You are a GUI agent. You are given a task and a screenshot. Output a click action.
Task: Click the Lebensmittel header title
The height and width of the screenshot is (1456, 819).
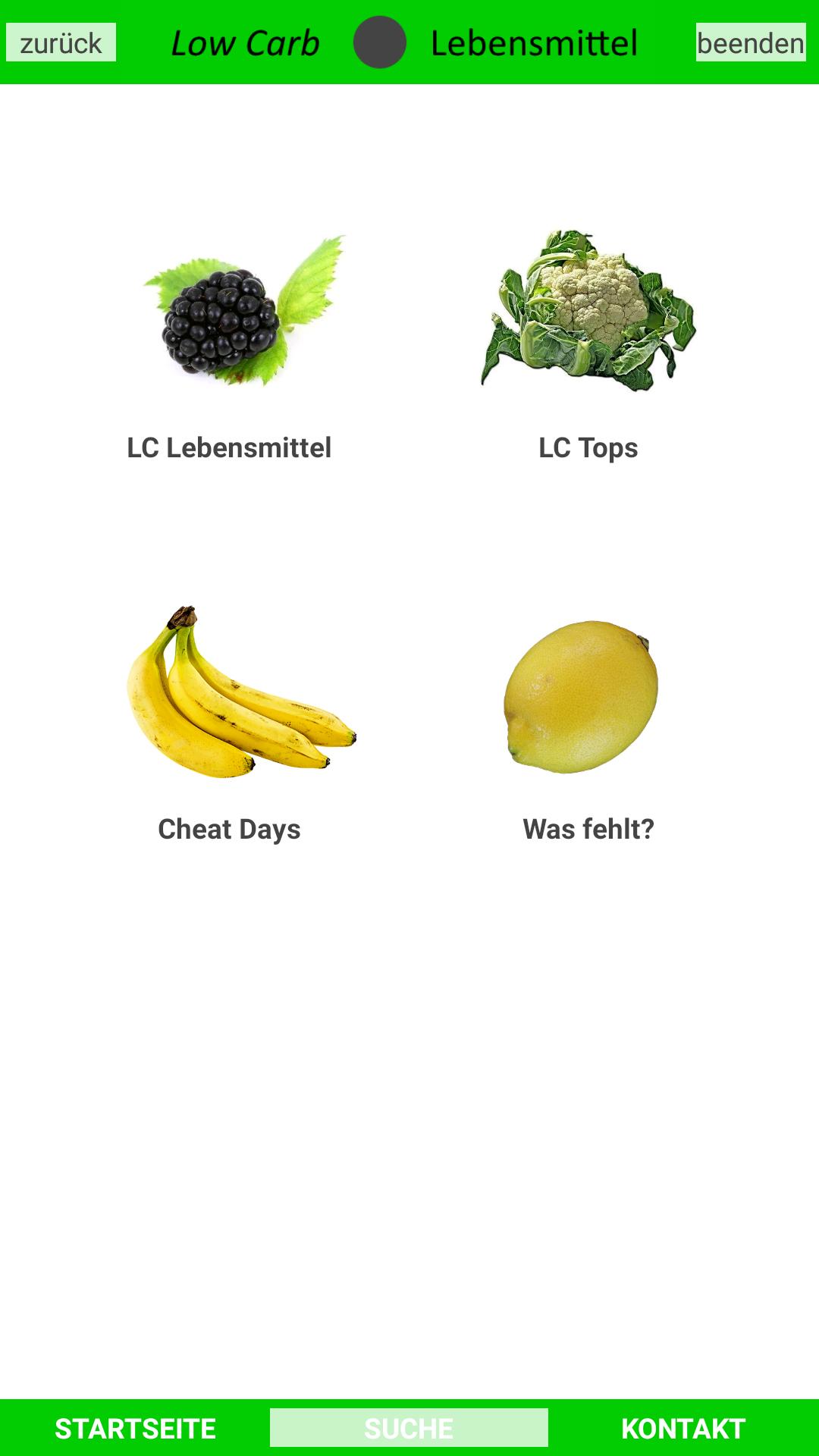[x=534, y=43]
